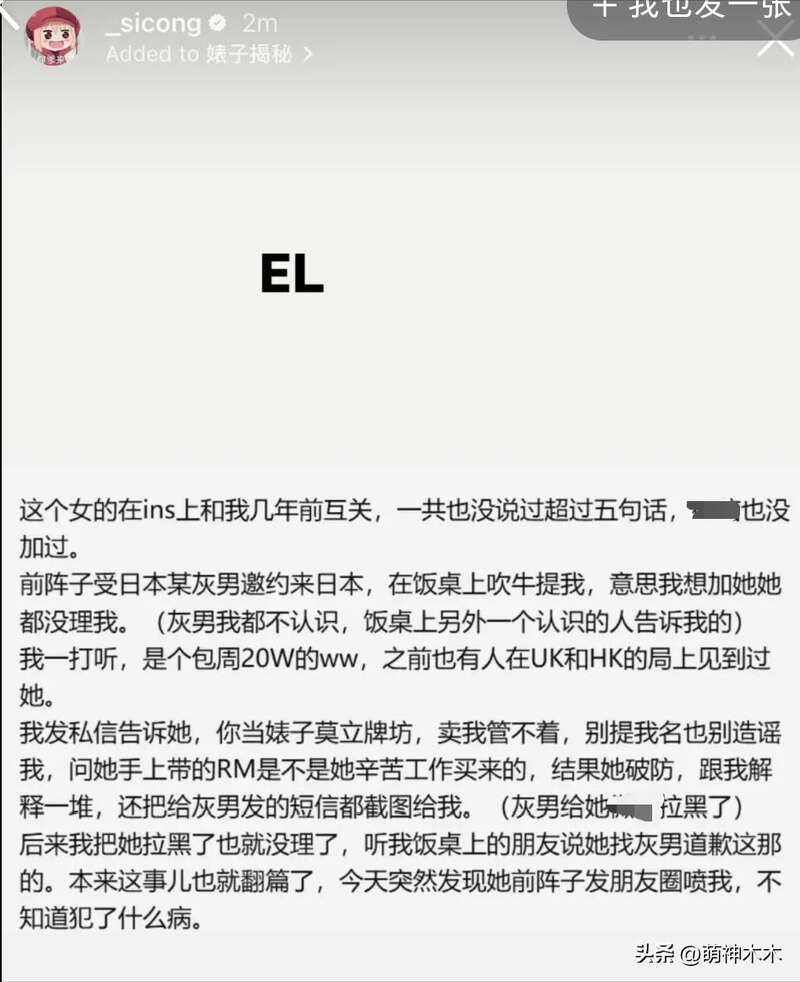The height and width of the screenshot is (982, 800).
Task: Open the 'Added to 婊子揭秘' link
Action: coord(208,54)
